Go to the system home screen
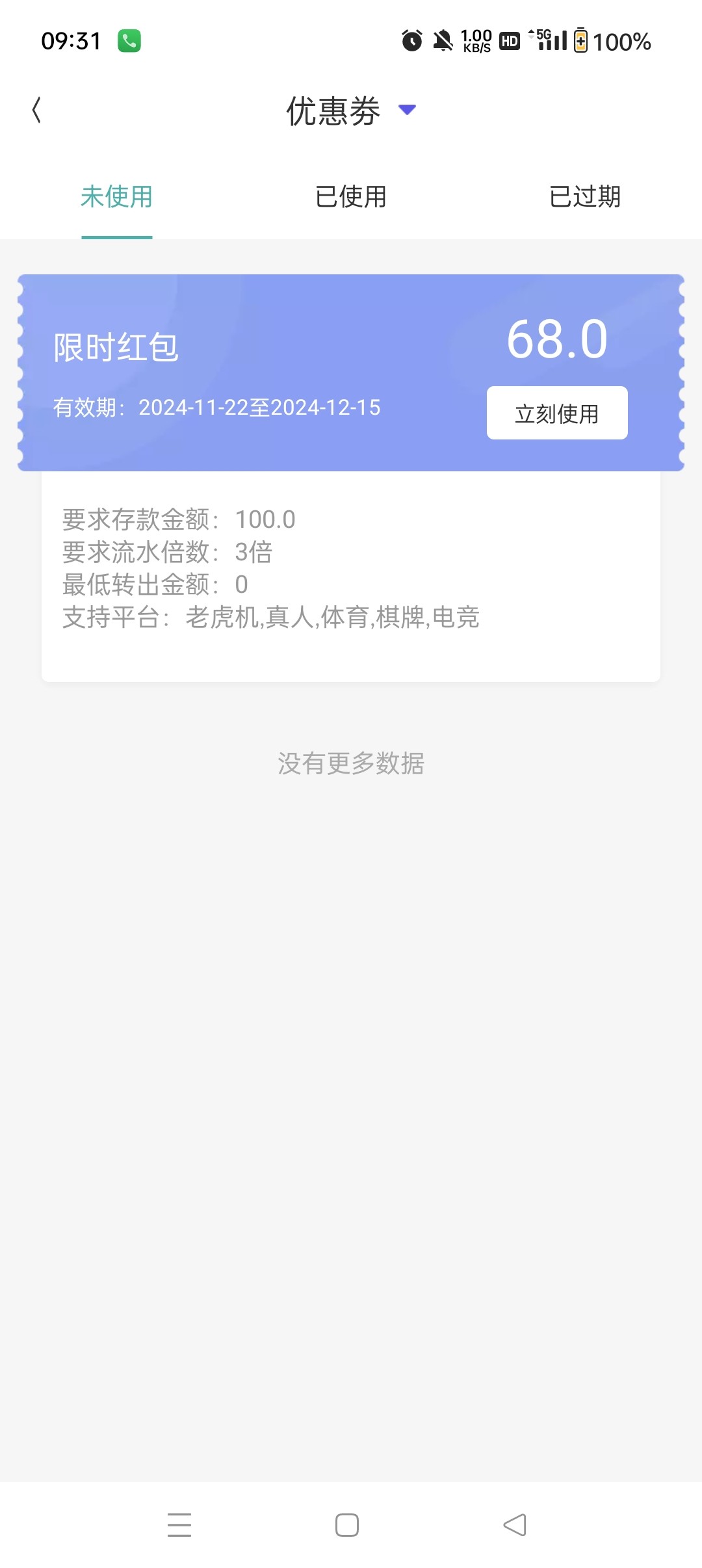Image resolution: width=702 pixels, height=1568 pixels. pyautogui.click(x=347, y=1524)
